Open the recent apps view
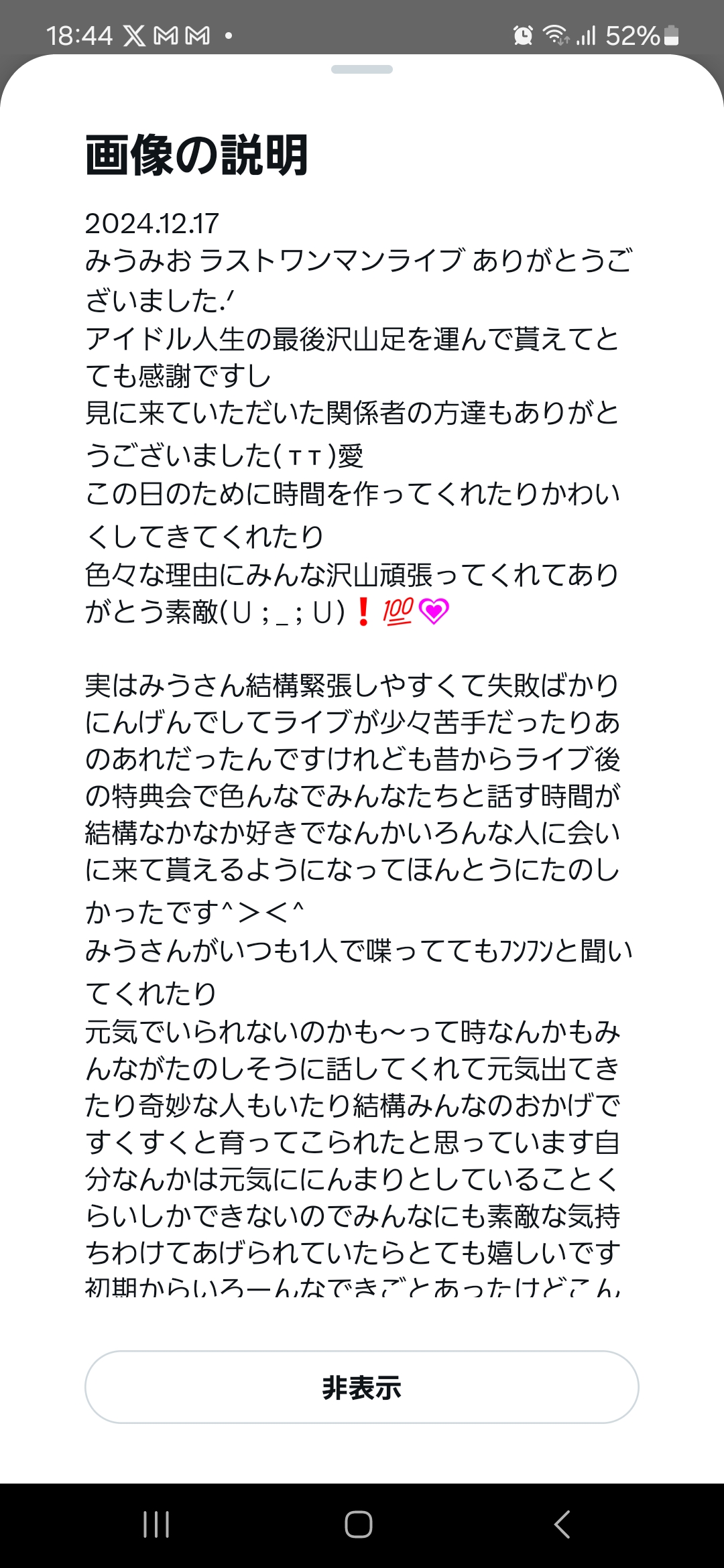 click(x=156, y=1524)
